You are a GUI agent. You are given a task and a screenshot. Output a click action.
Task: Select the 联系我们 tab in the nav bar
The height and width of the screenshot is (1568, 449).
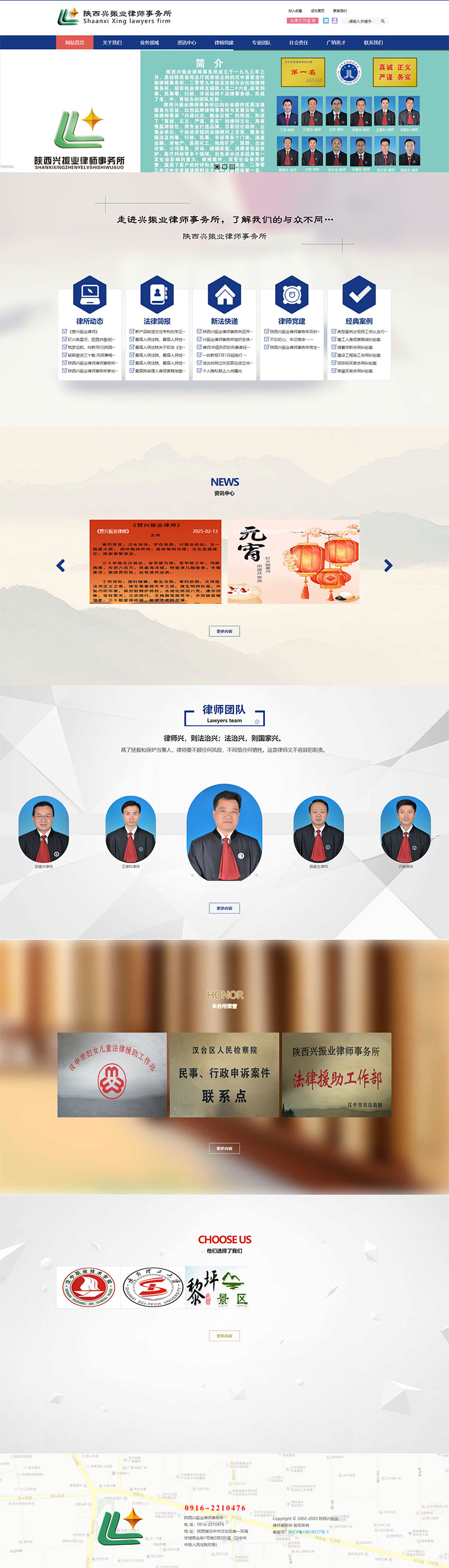click(x=373, y=43)
